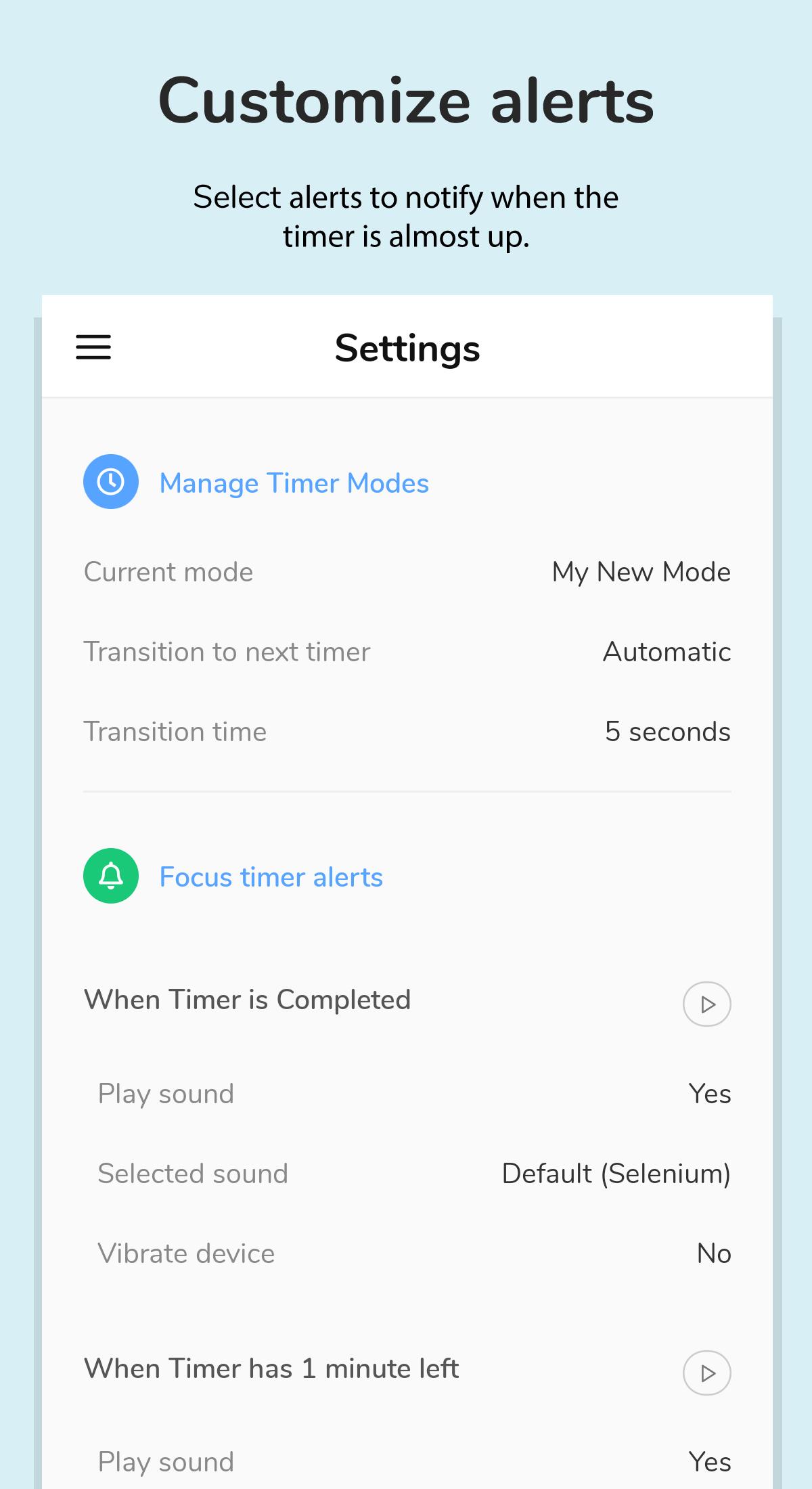Screen dimensions: 812x1489
Task: Toggle Play sound for 1 minute left
Action: (414, 1462)
